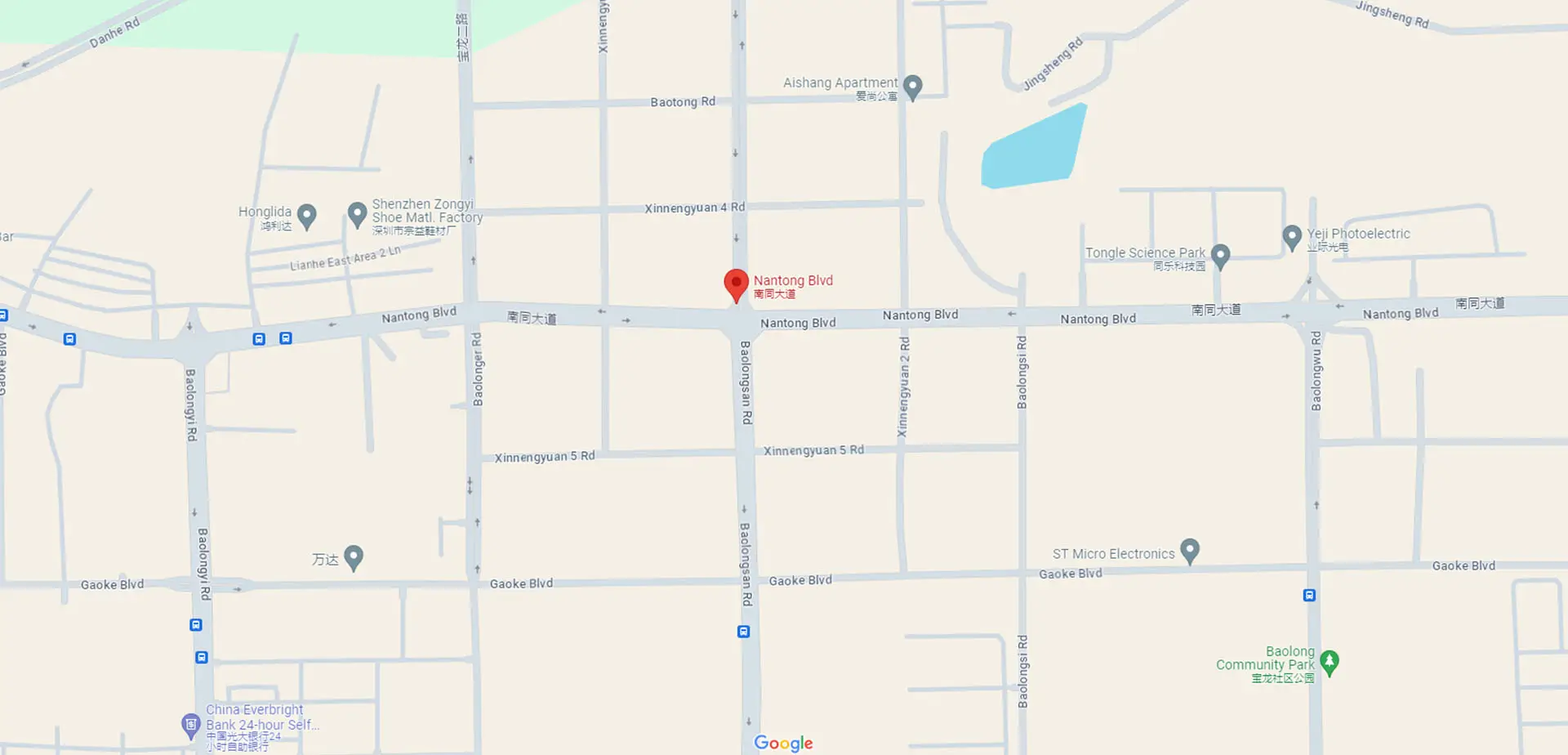Select the red Nantong Blvd location pin
Viewport: 1568px width, 755px height.
(x=736, y=284)
